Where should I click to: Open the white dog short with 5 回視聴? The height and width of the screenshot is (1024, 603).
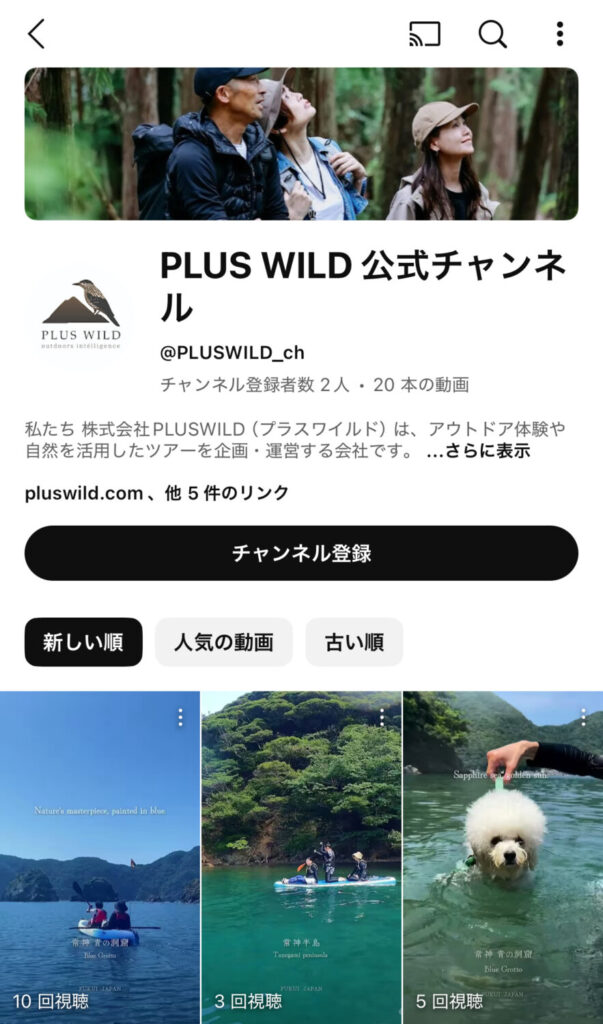503,860
